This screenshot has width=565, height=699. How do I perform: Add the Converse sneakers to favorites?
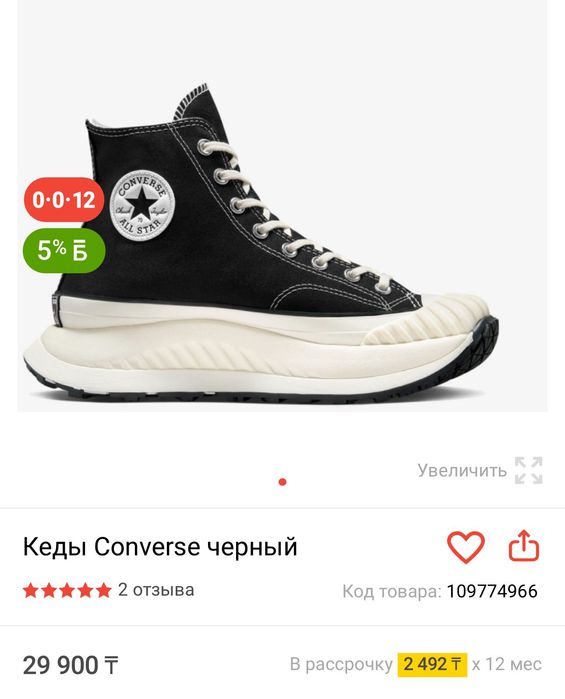click(466, 547)
